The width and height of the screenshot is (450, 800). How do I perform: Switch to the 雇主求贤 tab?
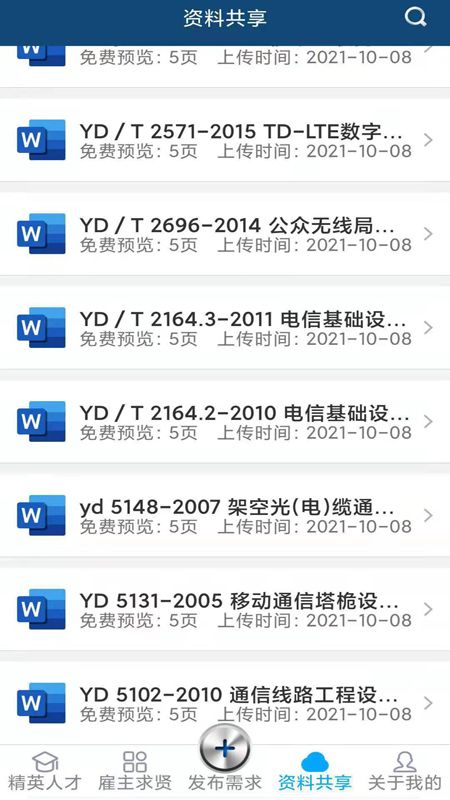(x=135, y=771)
